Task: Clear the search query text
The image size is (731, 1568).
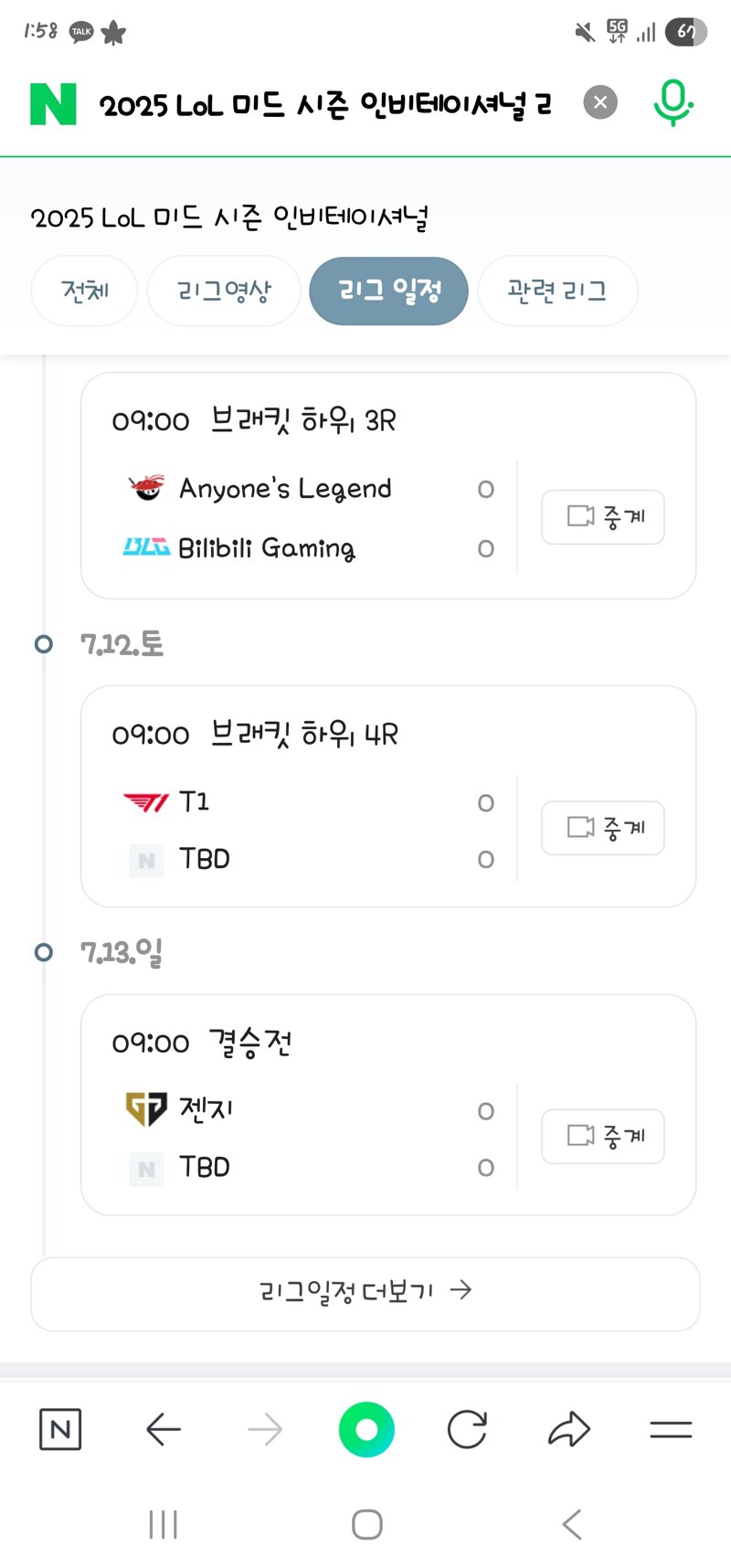Action: tap(600, 102)
